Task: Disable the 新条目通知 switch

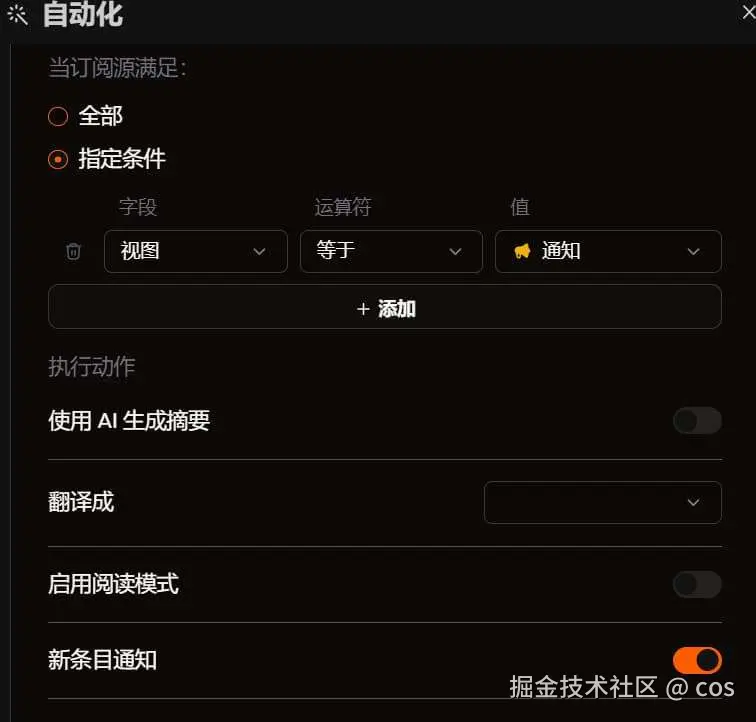Action: click(x=697, y=660)
